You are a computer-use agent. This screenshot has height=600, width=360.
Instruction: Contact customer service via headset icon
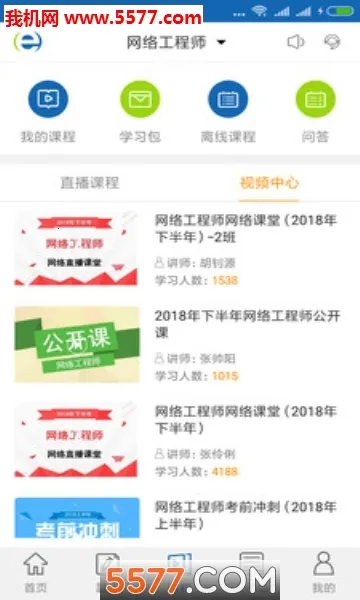pyautogui.click(x=332, y=42)
